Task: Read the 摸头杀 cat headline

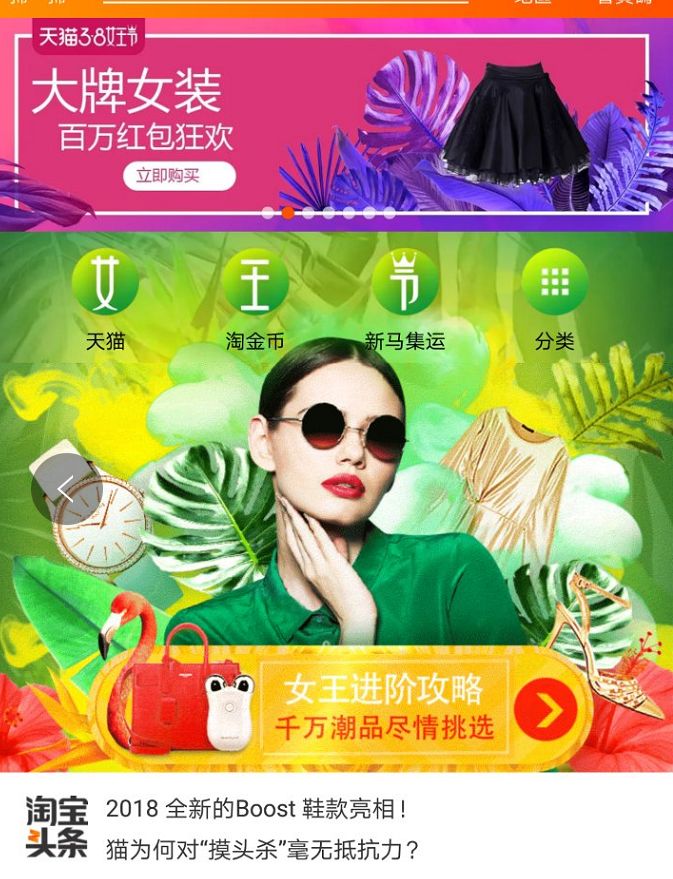Action: click(x=264, y=849)
